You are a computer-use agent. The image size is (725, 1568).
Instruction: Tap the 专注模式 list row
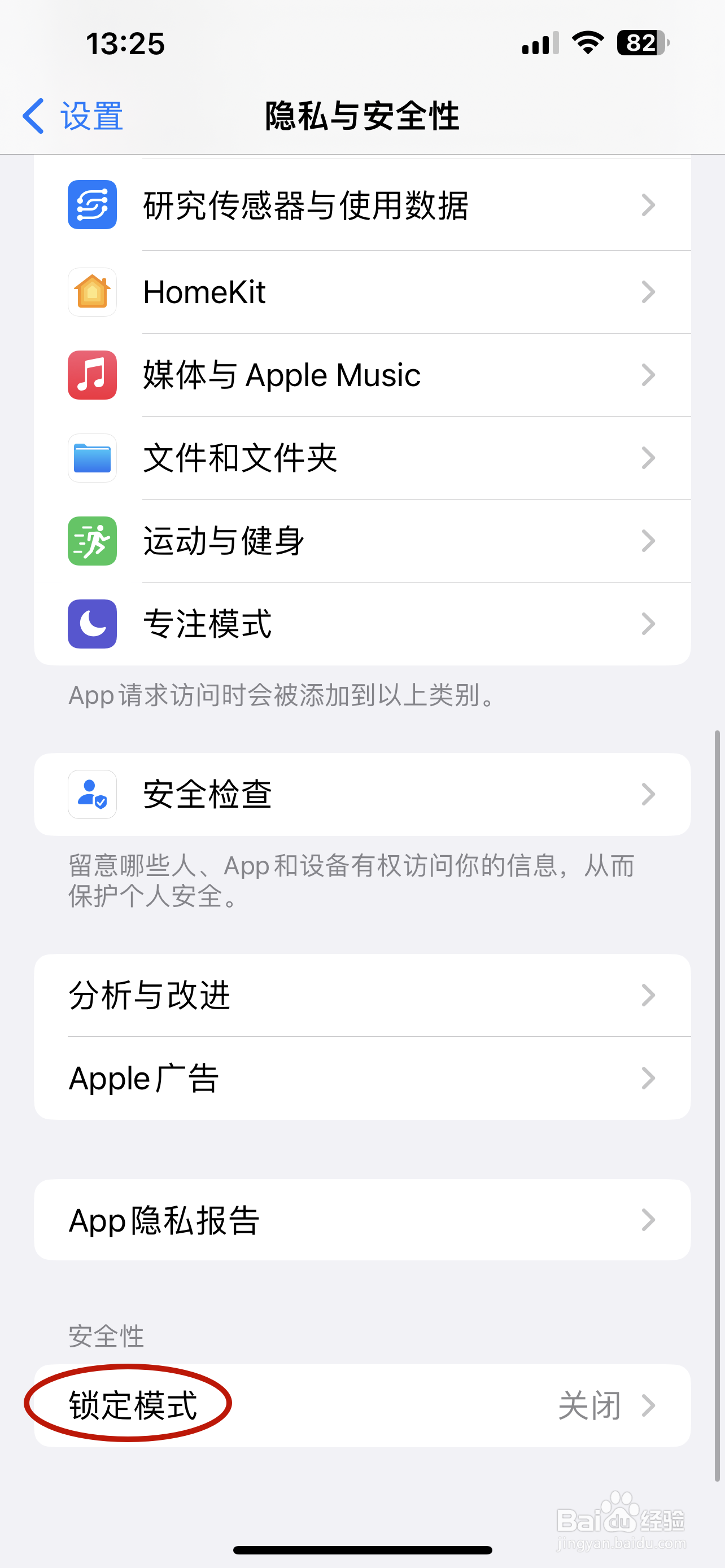[362, 624]
